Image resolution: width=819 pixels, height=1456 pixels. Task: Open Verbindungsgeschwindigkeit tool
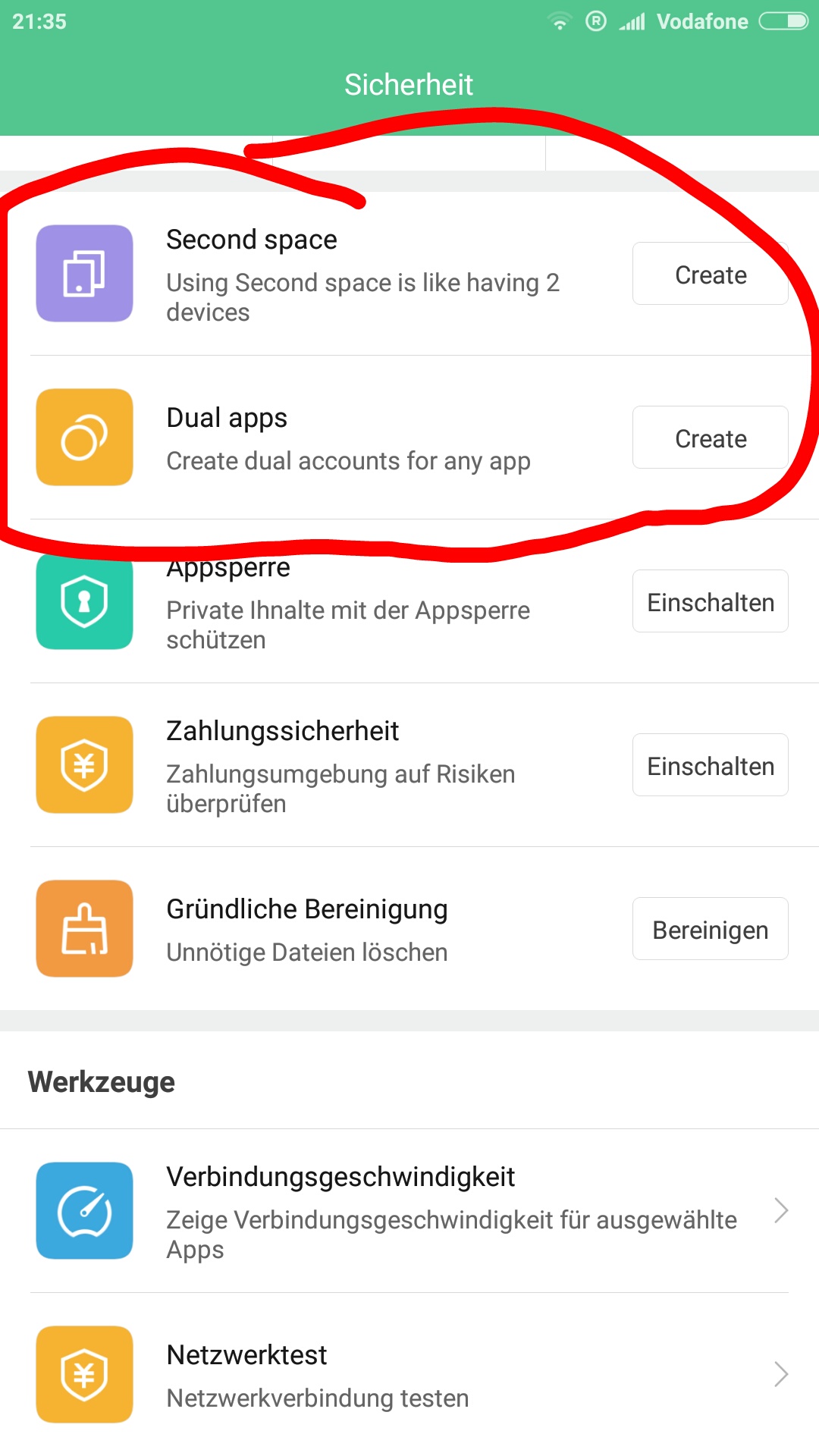pos(409,1211)
